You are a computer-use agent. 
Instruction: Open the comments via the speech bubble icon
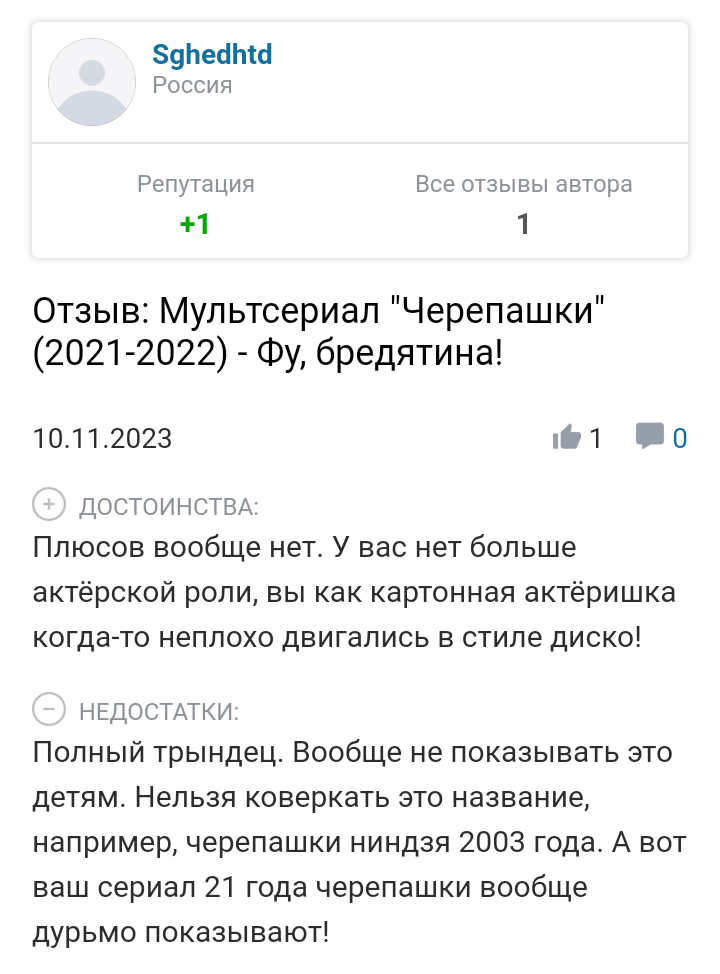tap(649, 436)
